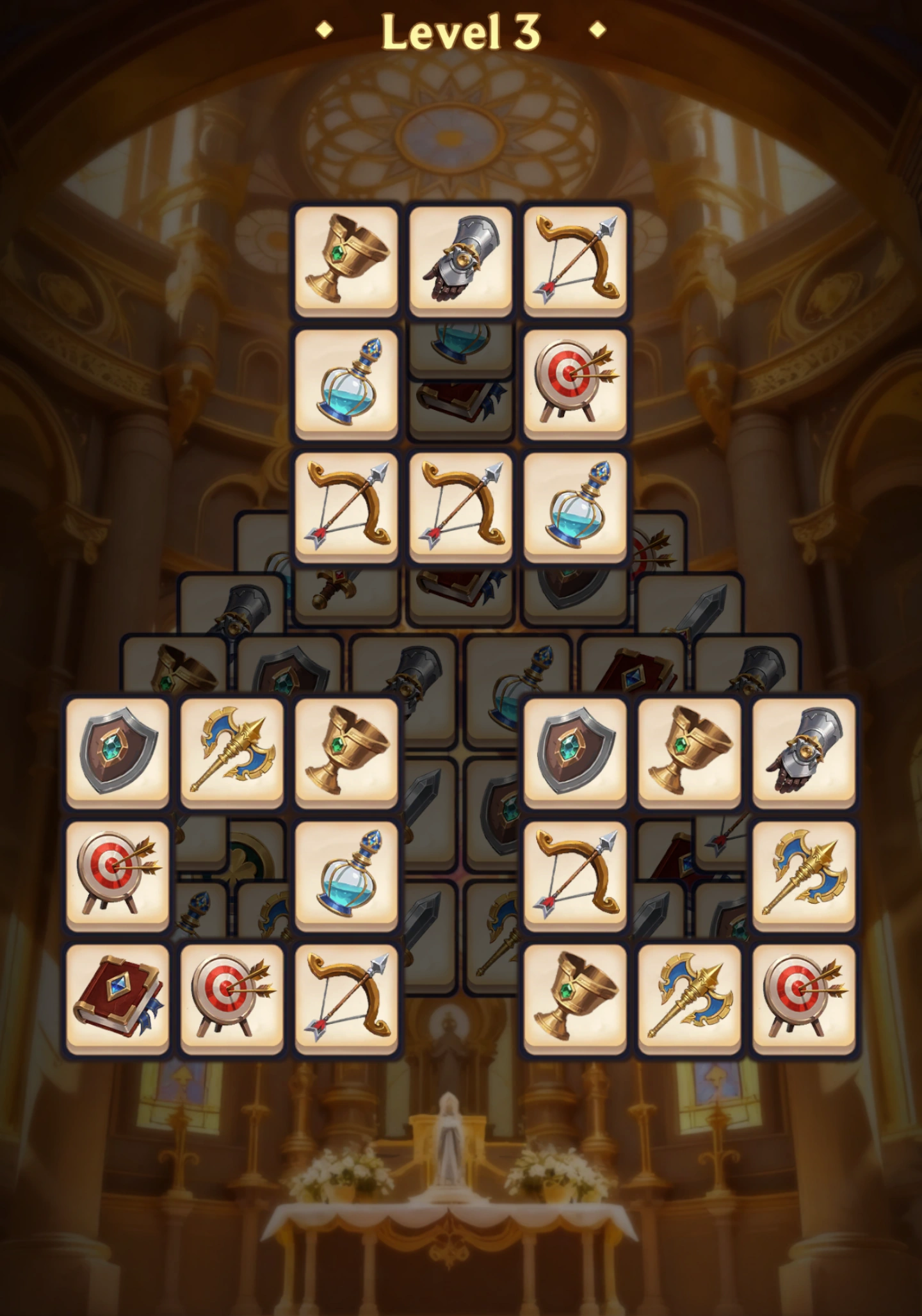Pick the shield tile beside the axe tile
Viewport: 922px width, 1316px height.
117,751
